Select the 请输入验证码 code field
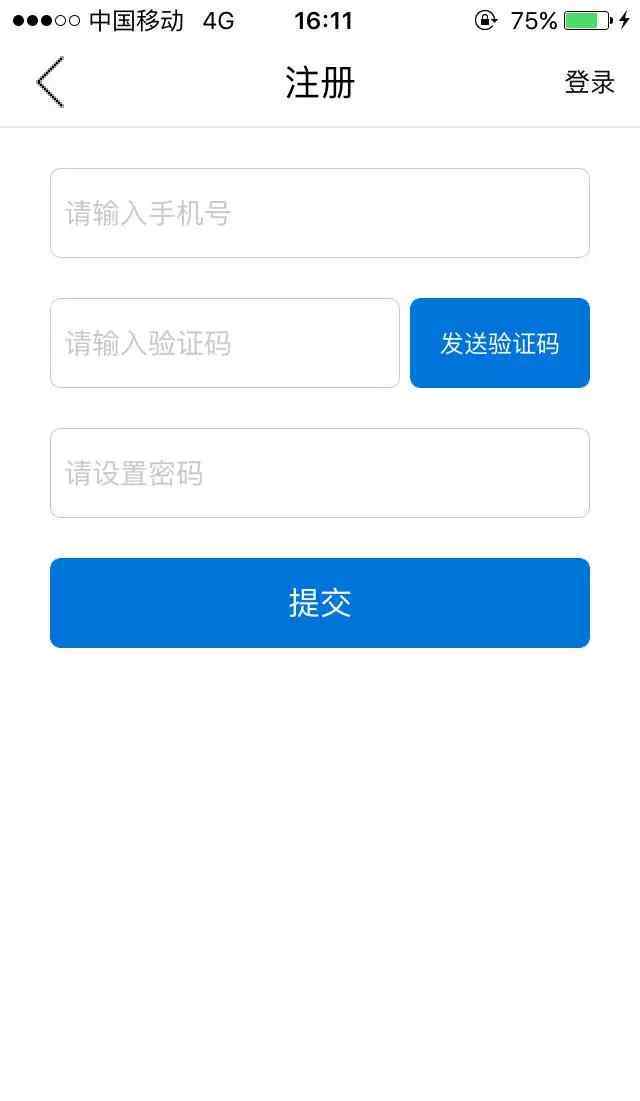The height and width of the screenshot is (1101, 640). (x=225, y=343)
